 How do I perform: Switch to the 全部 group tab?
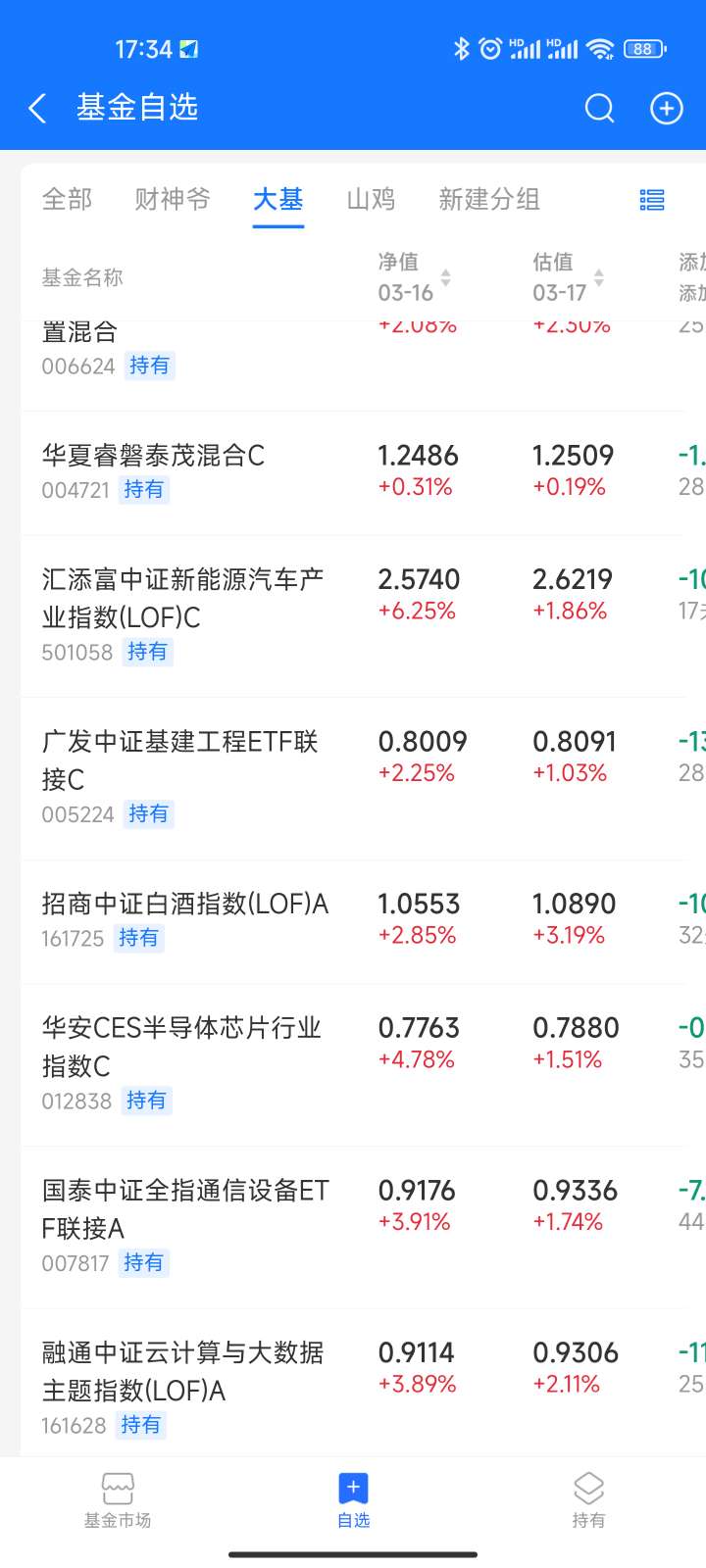(x=67, y=199)
